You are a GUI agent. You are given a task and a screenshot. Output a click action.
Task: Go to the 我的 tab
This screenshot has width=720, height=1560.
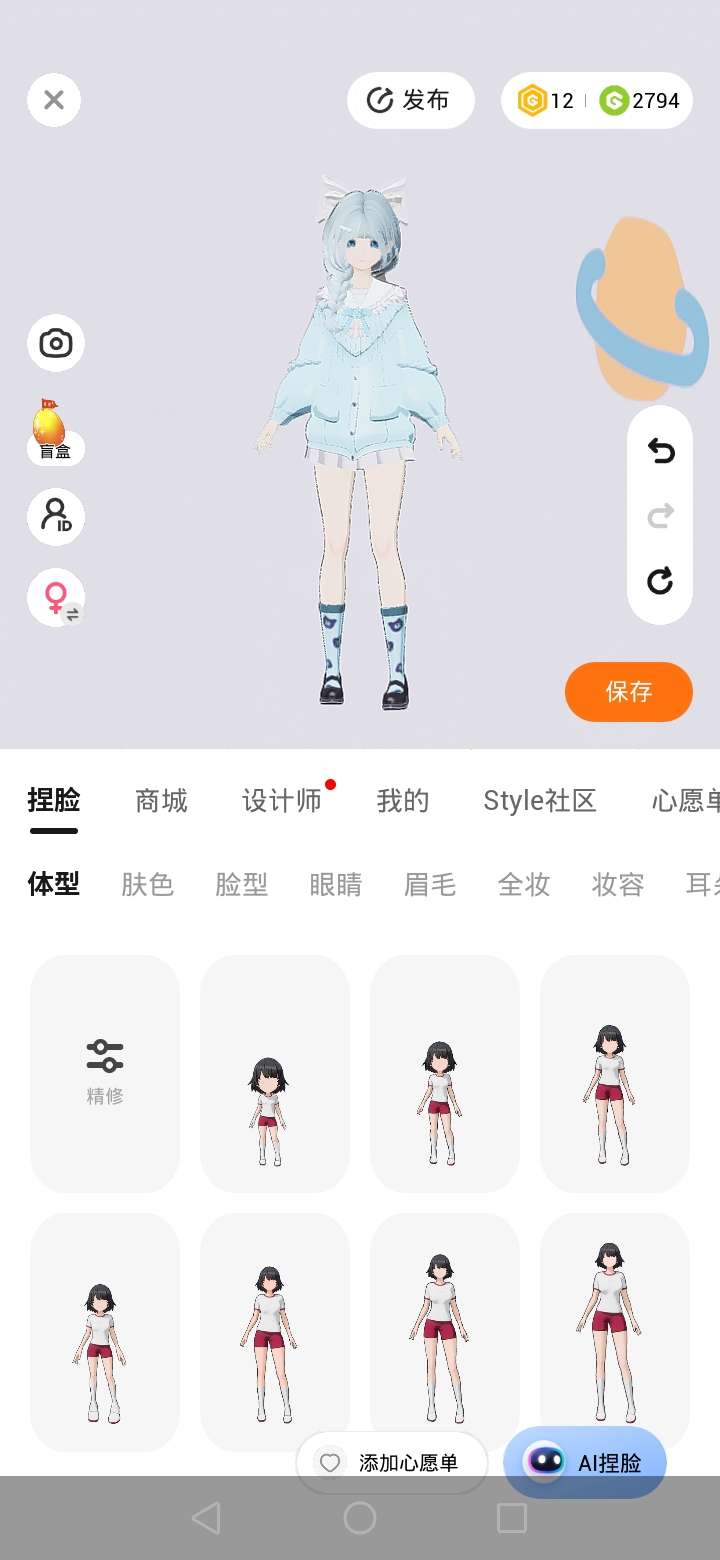tap(402, 801)
